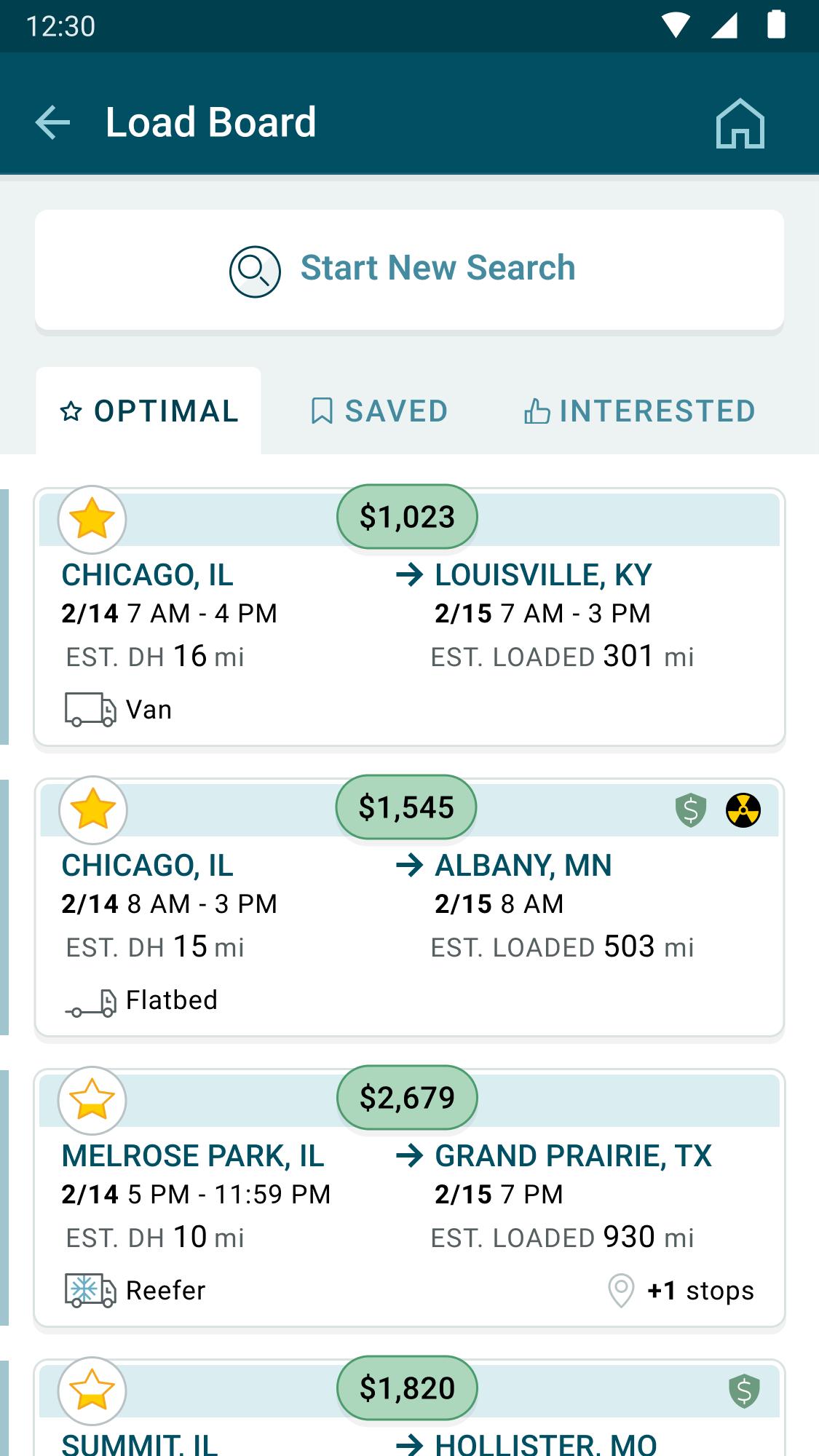
Task: Switch to the Saved tab
Action: (x=379, y=411)
